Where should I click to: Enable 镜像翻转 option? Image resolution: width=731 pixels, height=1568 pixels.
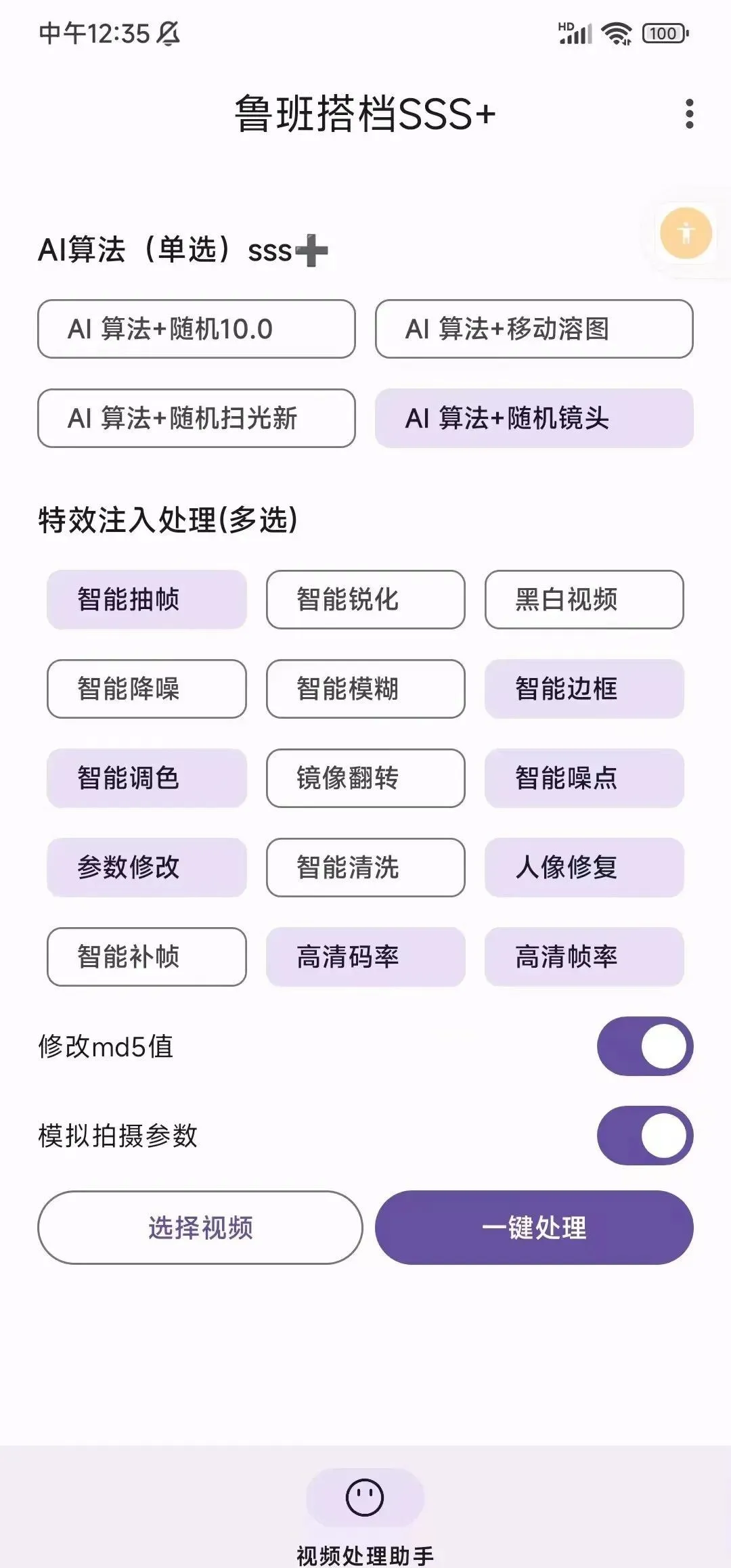tap(365, 778)
